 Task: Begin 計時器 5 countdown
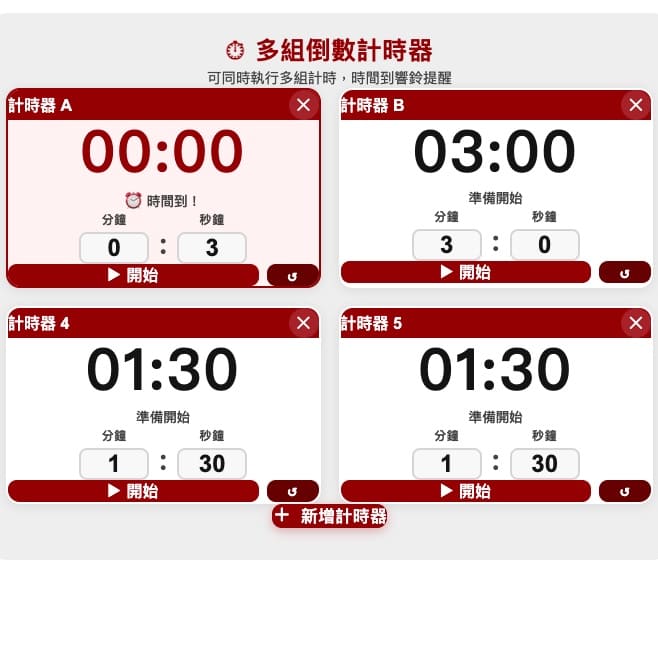click(x=465, y=491)
